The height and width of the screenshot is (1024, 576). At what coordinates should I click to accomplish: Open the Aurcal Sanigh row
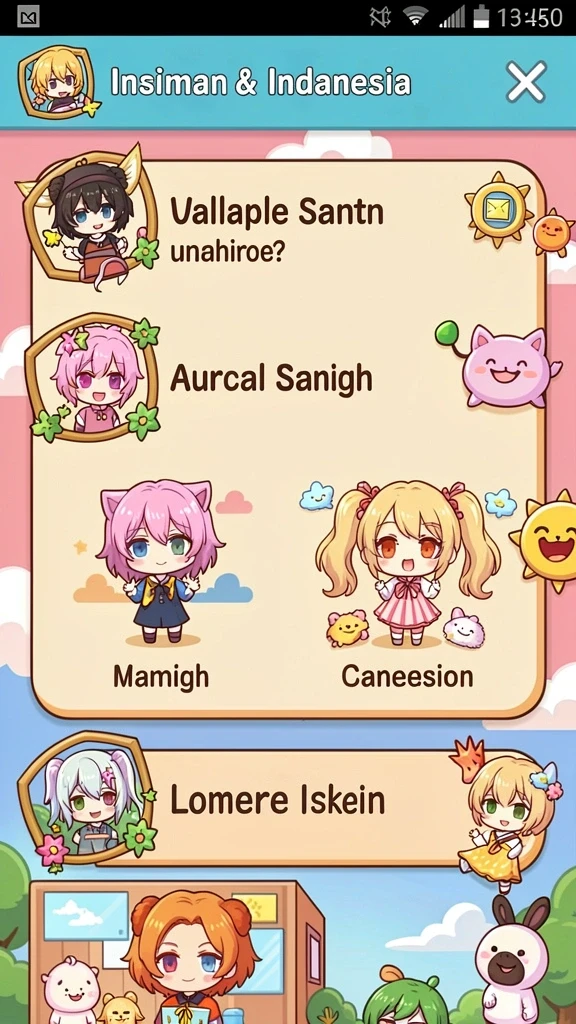click(x=287, y=379)
